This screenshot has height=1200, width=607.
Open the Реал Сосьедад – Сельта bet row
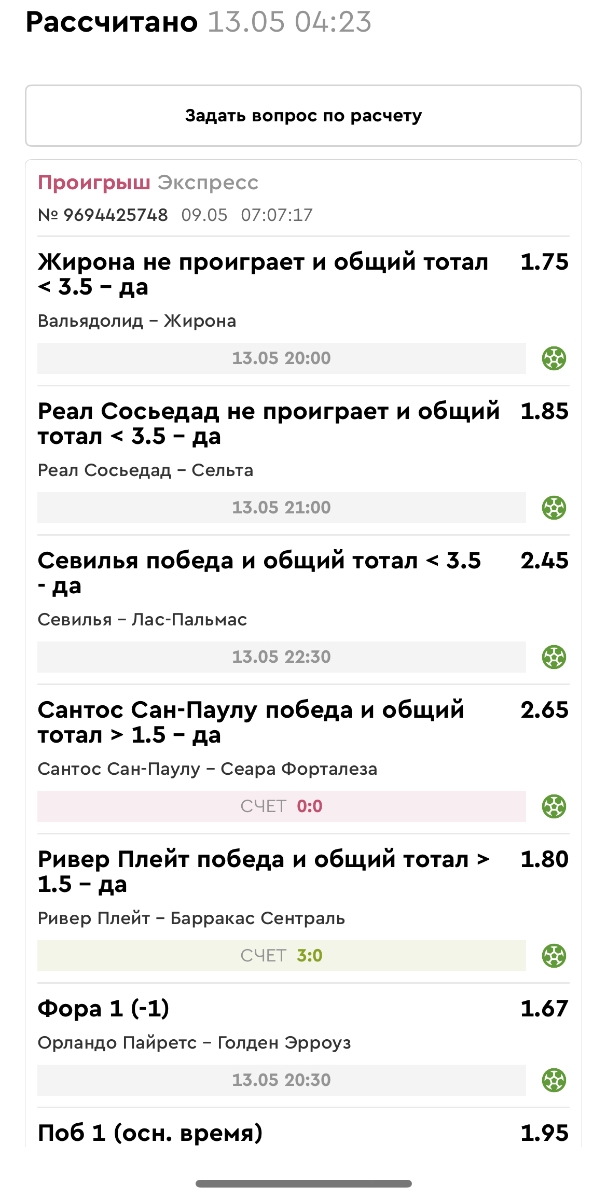point(303,460)
